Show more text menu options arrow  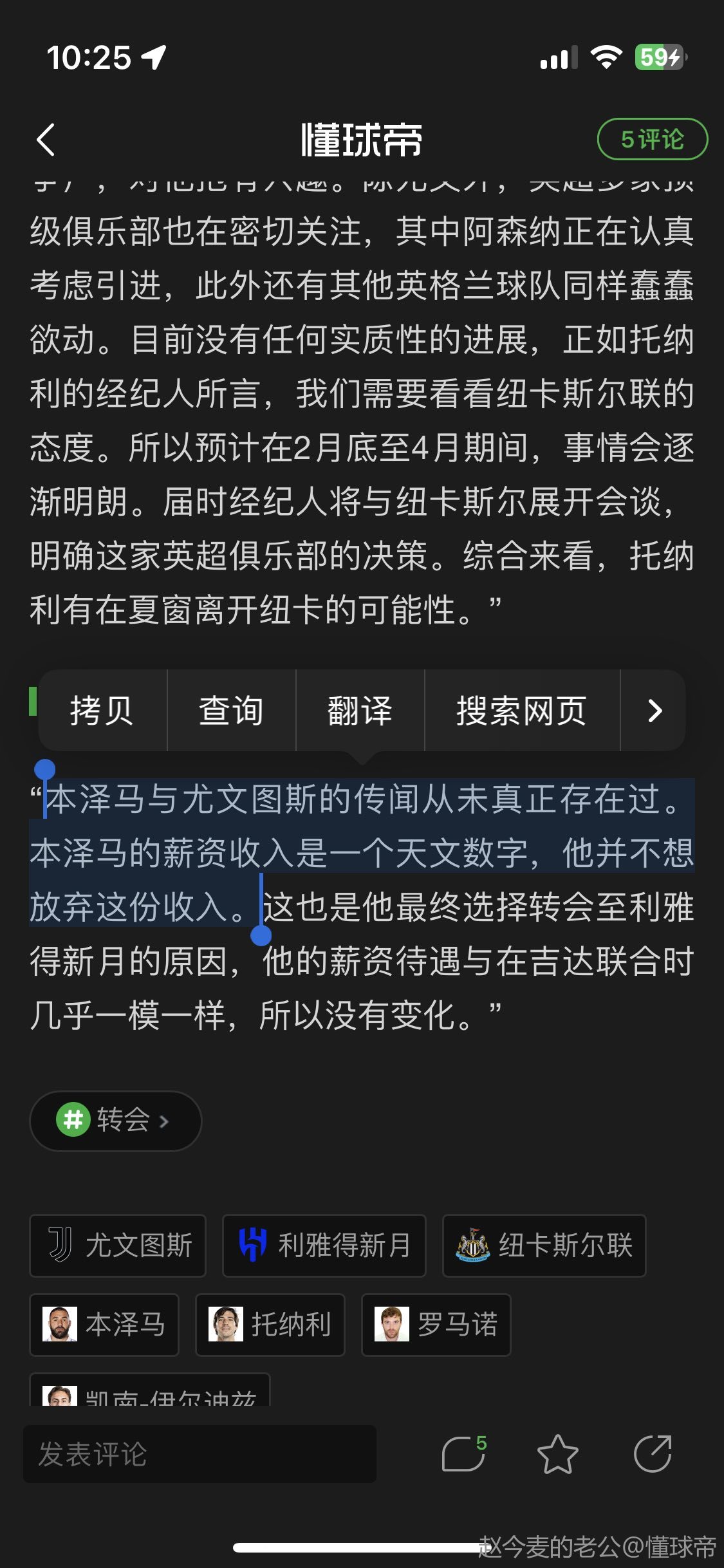click(x=654, y=711)
